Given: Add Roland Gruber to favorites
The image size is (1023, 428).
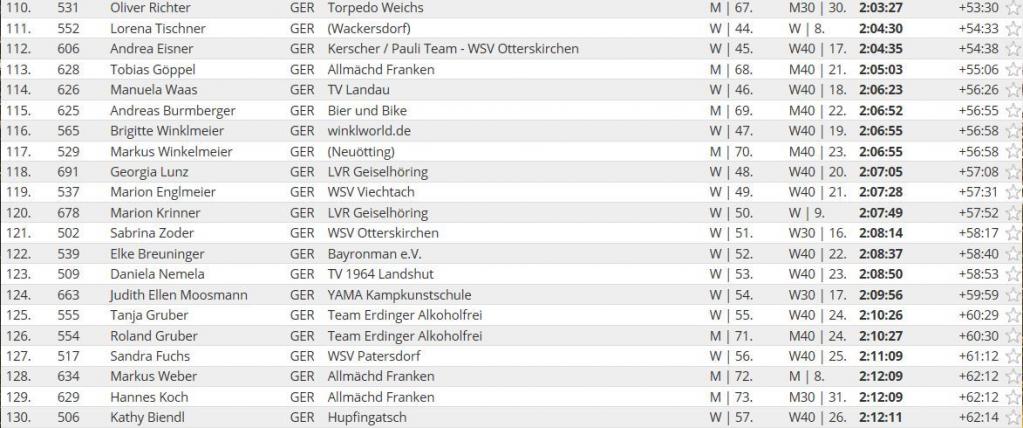Looking at the screenshot, I should [1013, 336].
